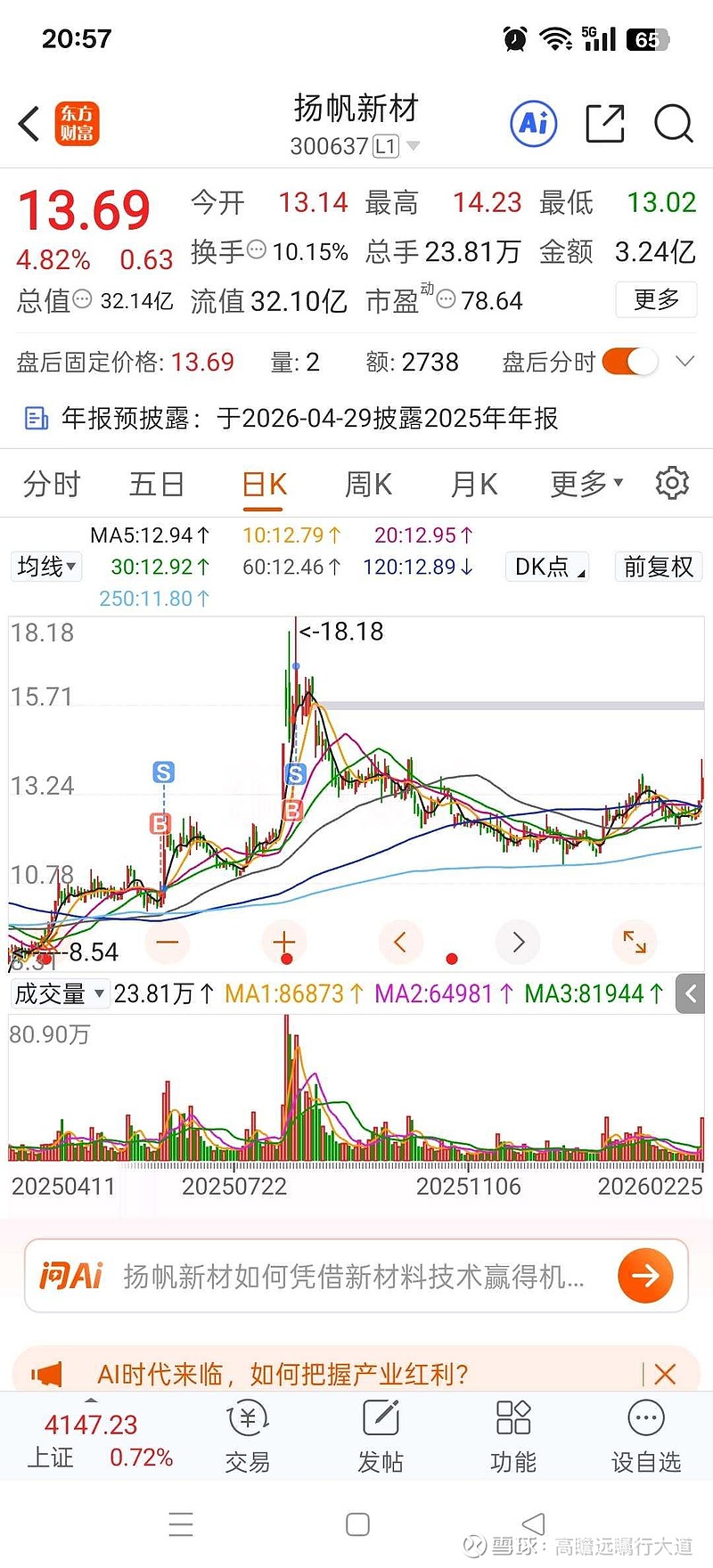
Task: Zoom in the chart with plus
Action: pyautogui.click(x=284, y=942)
